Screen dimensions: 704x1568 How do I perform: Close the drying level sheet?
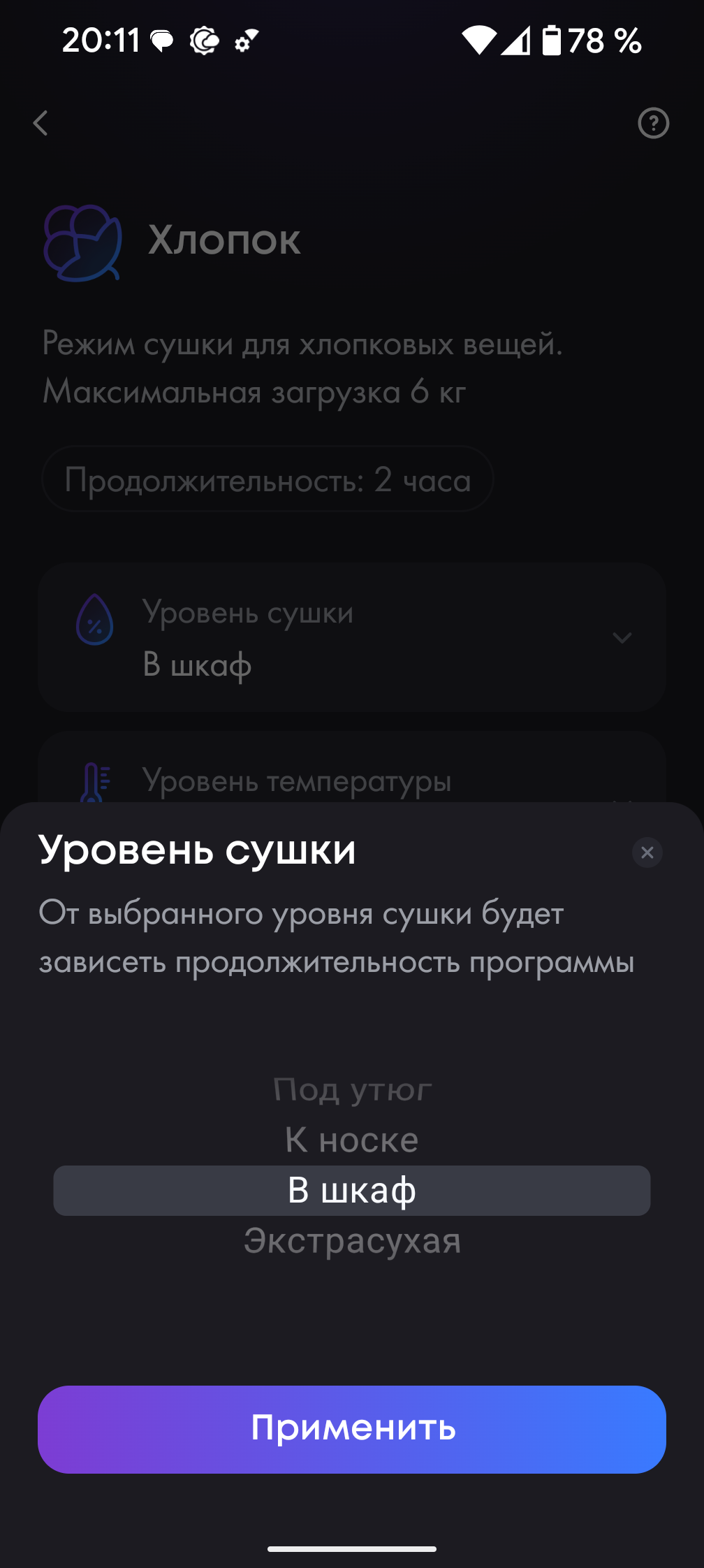point(647,852)
